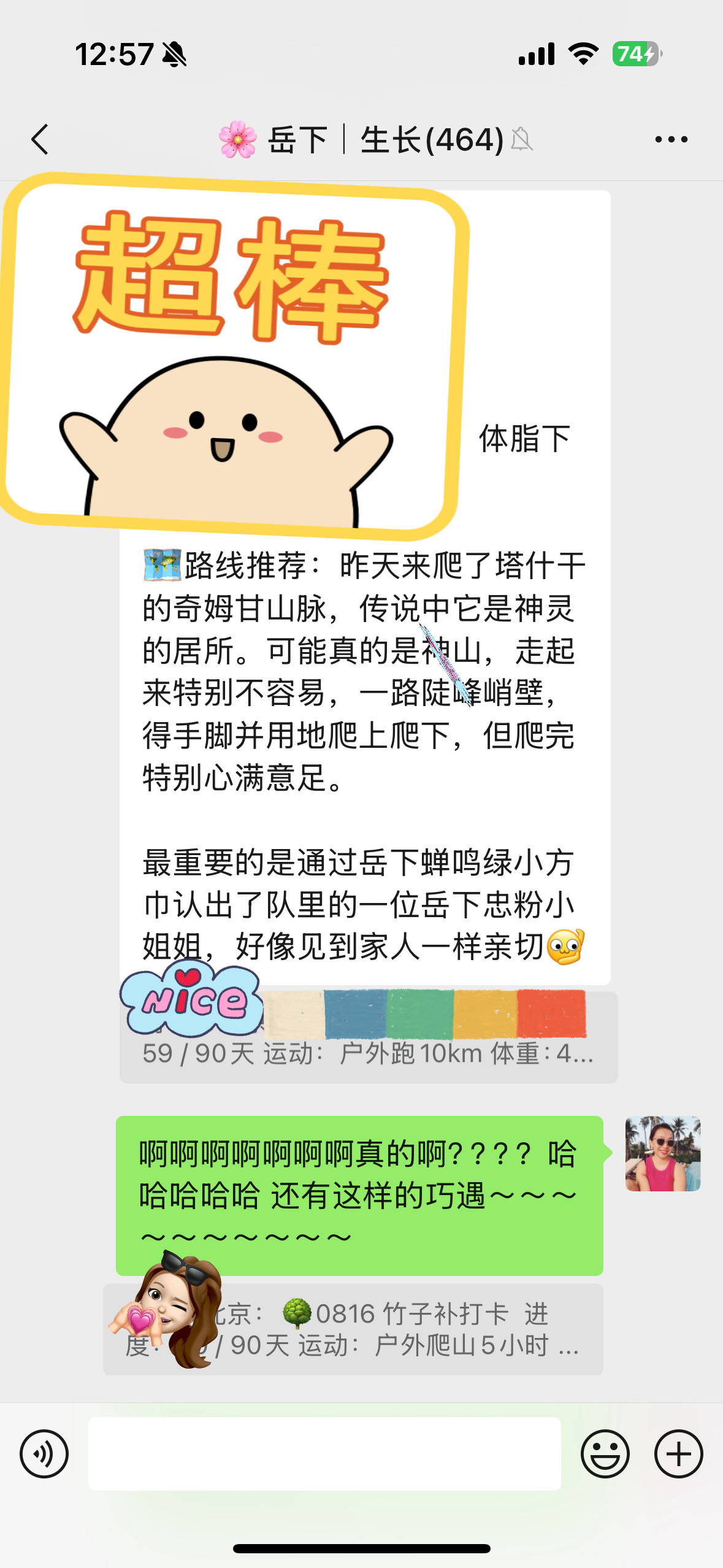Viewport: 723px width, 1568px height.
Task: Open quoted message about 竹子补打卡
Action: 353,1329
